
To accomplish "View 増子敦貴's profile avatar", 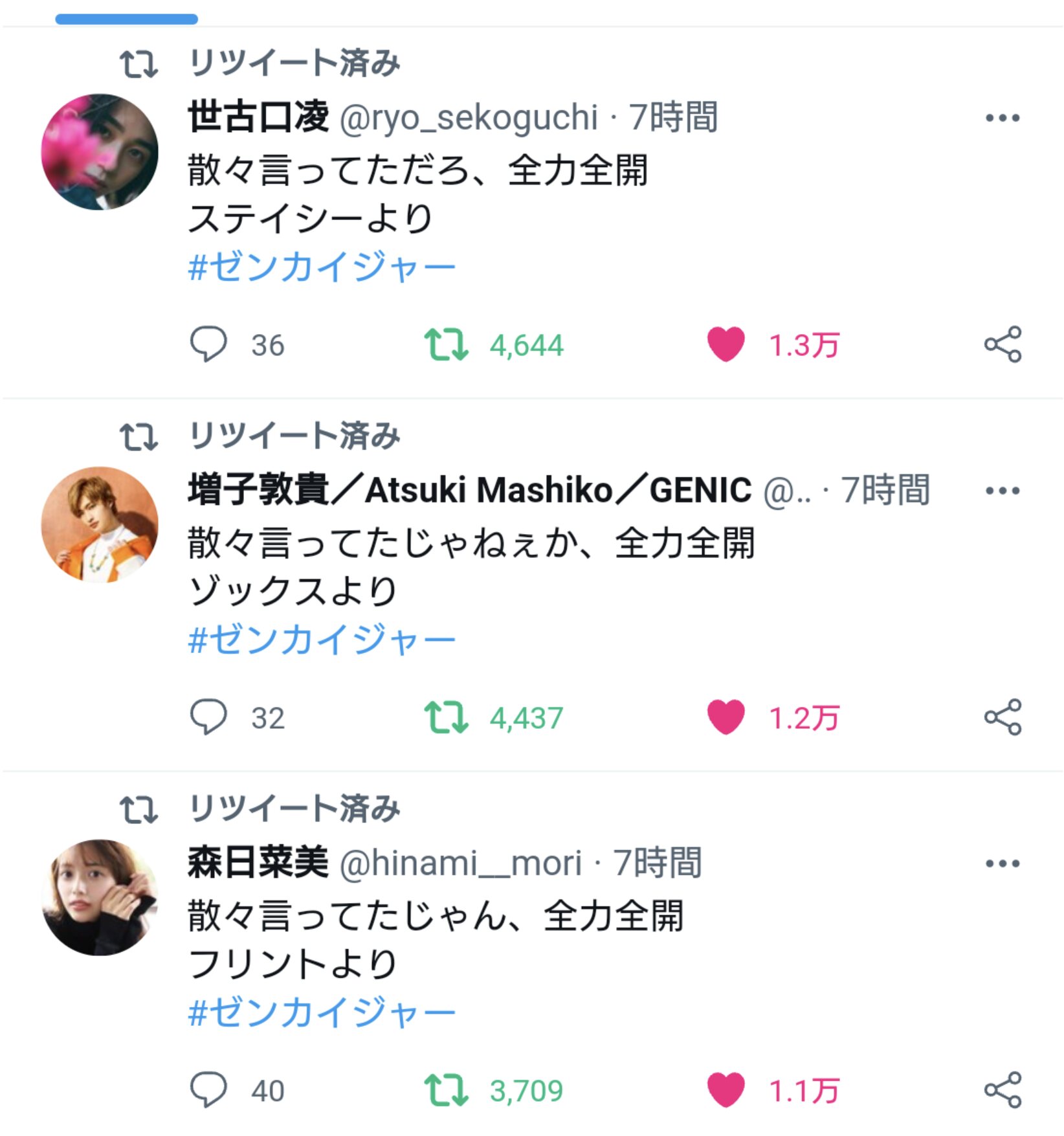I will click(x=100, y=524).
